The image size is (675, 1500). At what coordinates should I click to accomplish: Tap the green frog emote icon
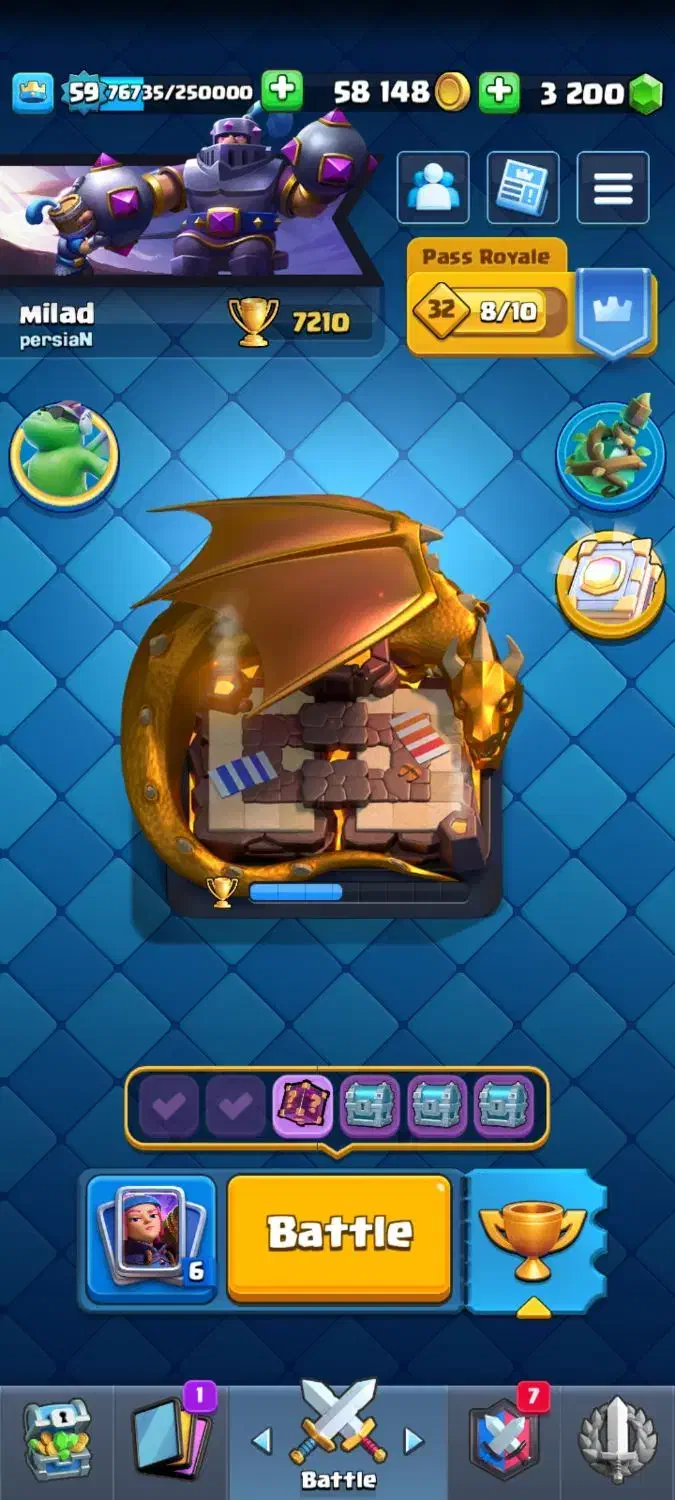coord(64,456)
